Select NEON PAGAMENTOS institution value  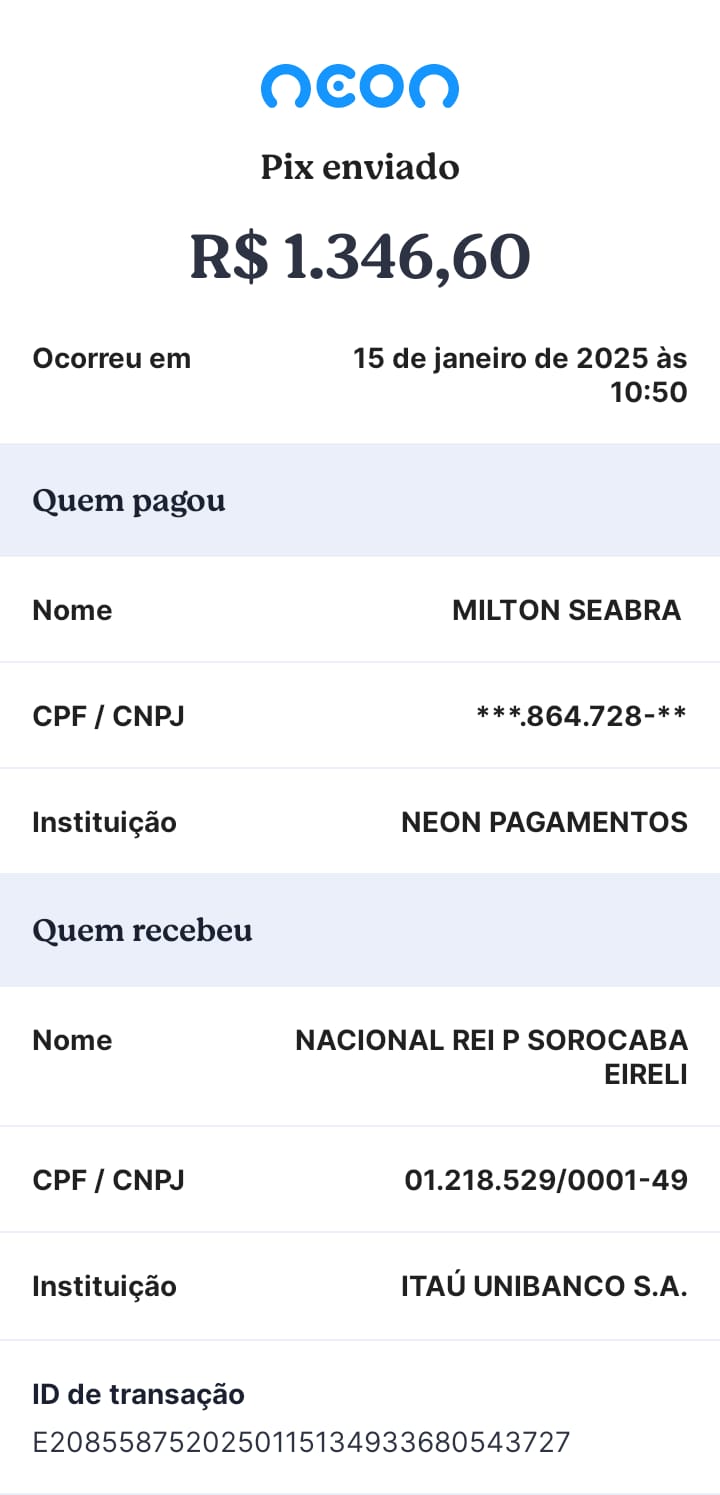pos(544,821)
